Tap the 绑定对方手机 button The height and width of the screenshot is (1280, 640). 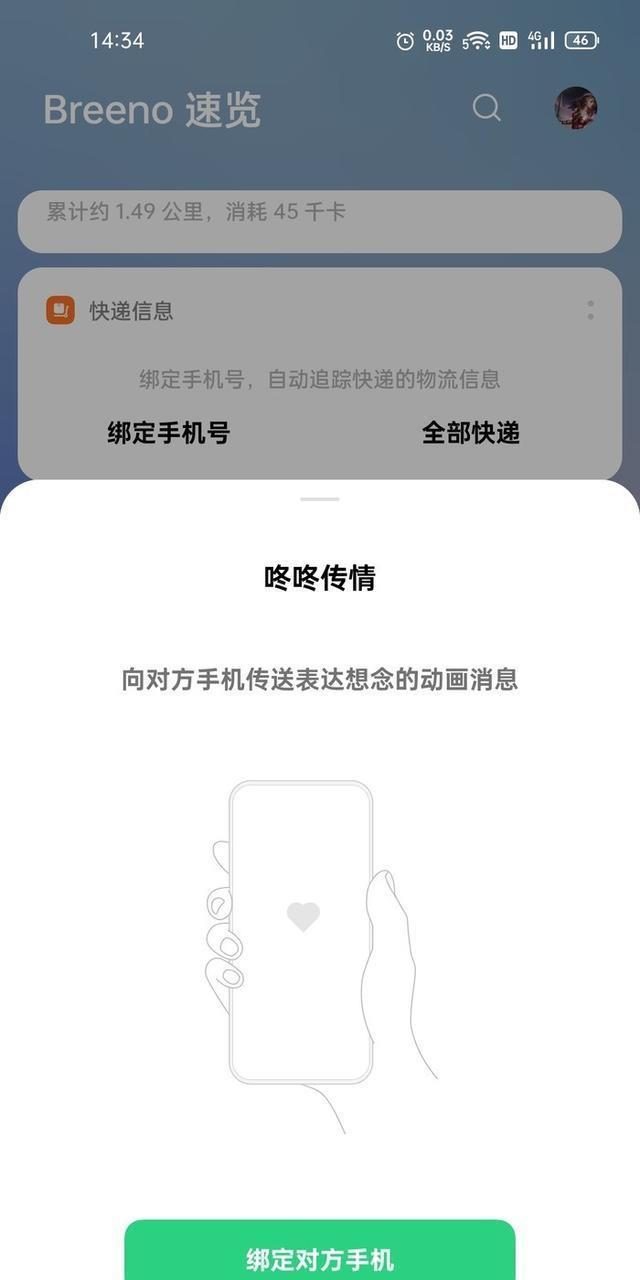click(320, 1256)
